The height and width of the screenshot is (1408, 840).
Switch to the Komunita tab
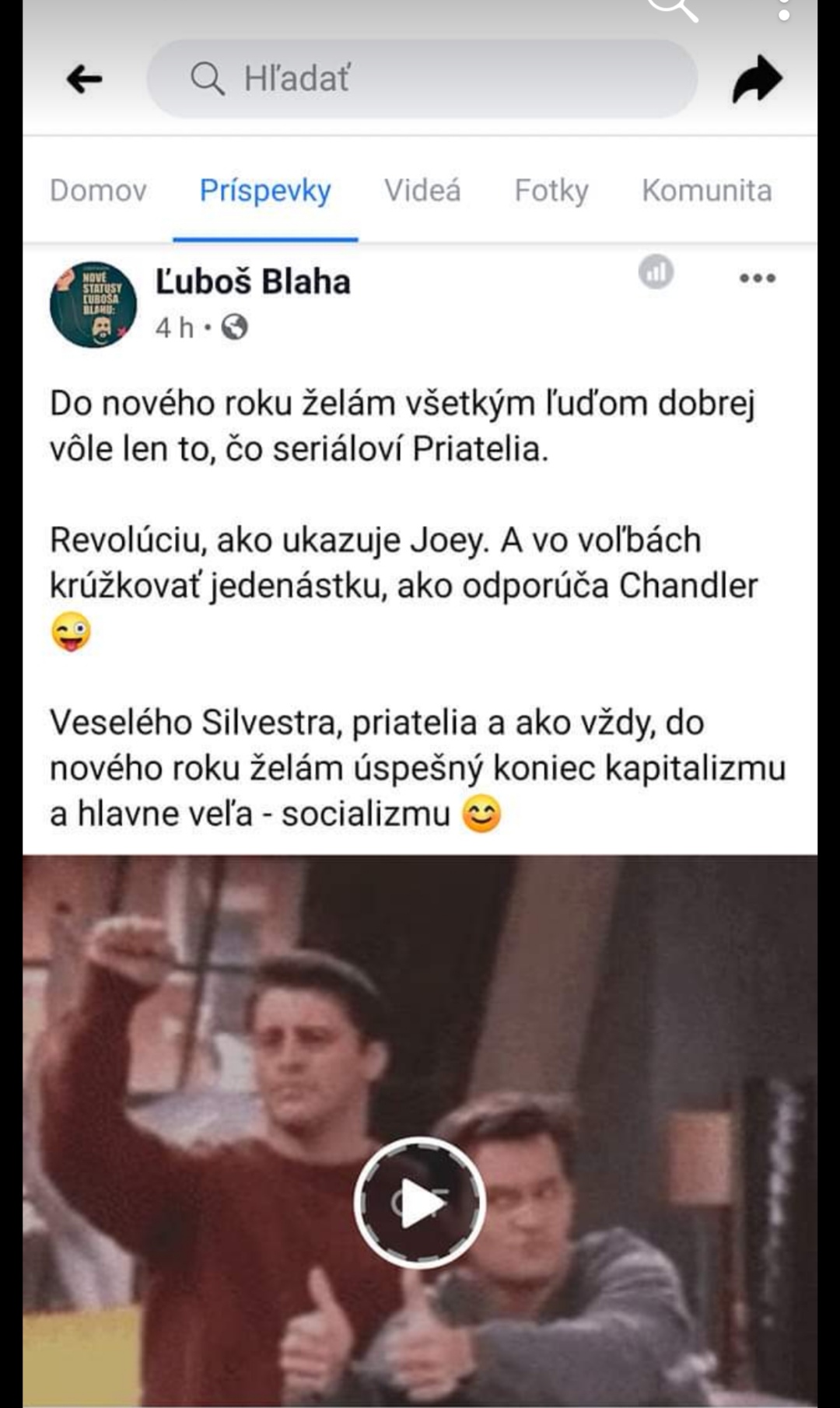[x=706, y=191]
